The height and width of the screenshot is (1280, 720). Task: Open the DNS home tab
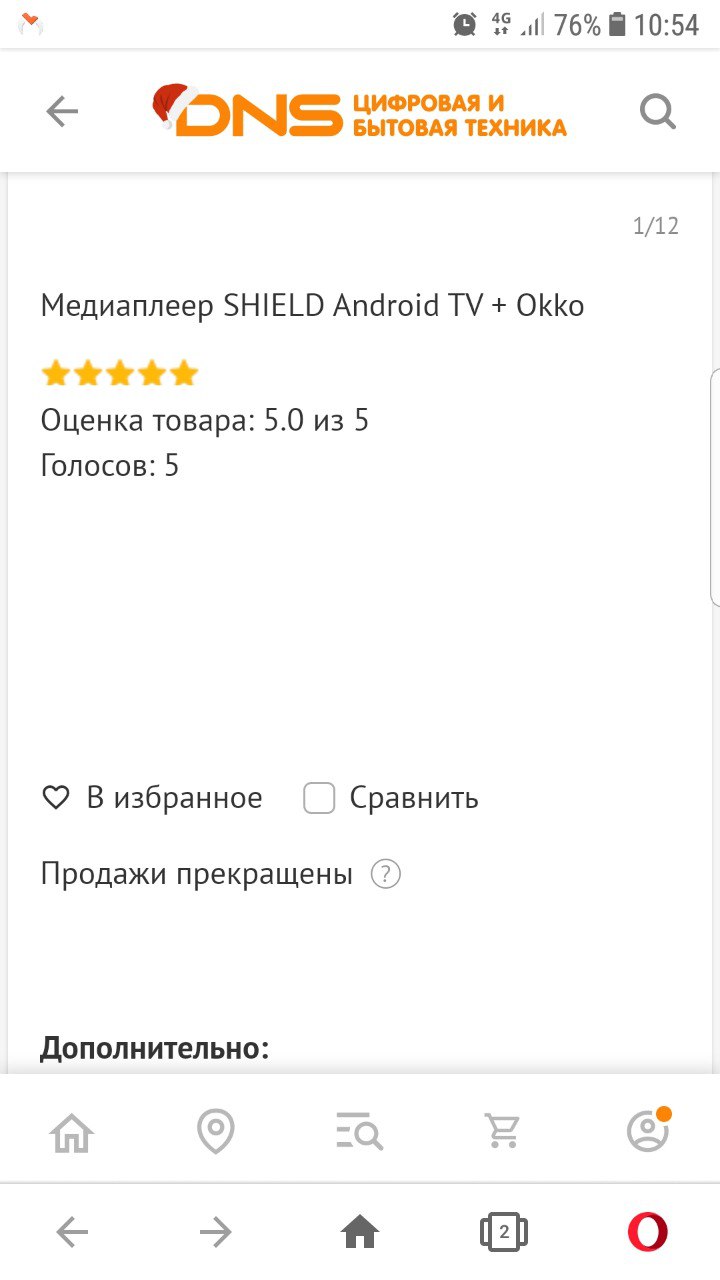coord(72,1132)
